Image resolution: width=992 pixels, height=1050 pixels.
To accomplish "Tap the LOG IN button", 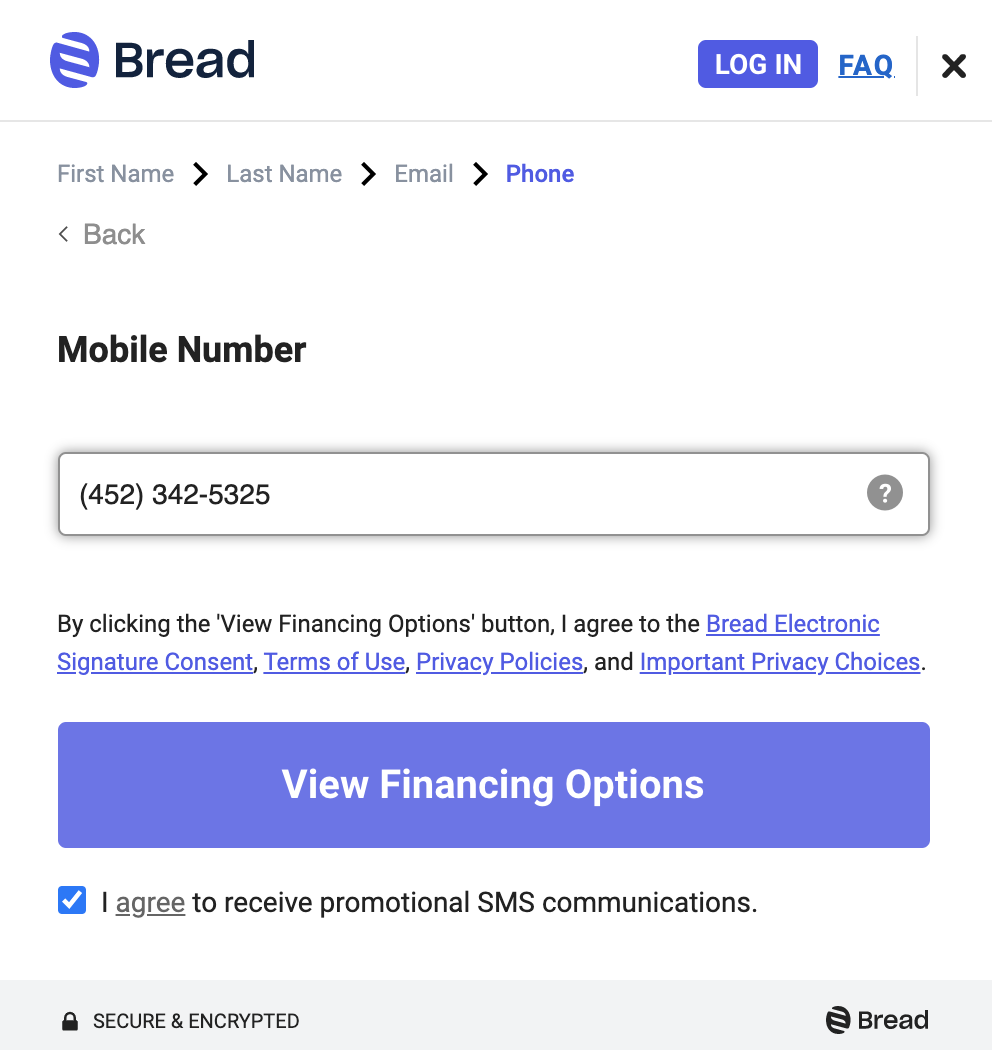I will tap(757, 65).
